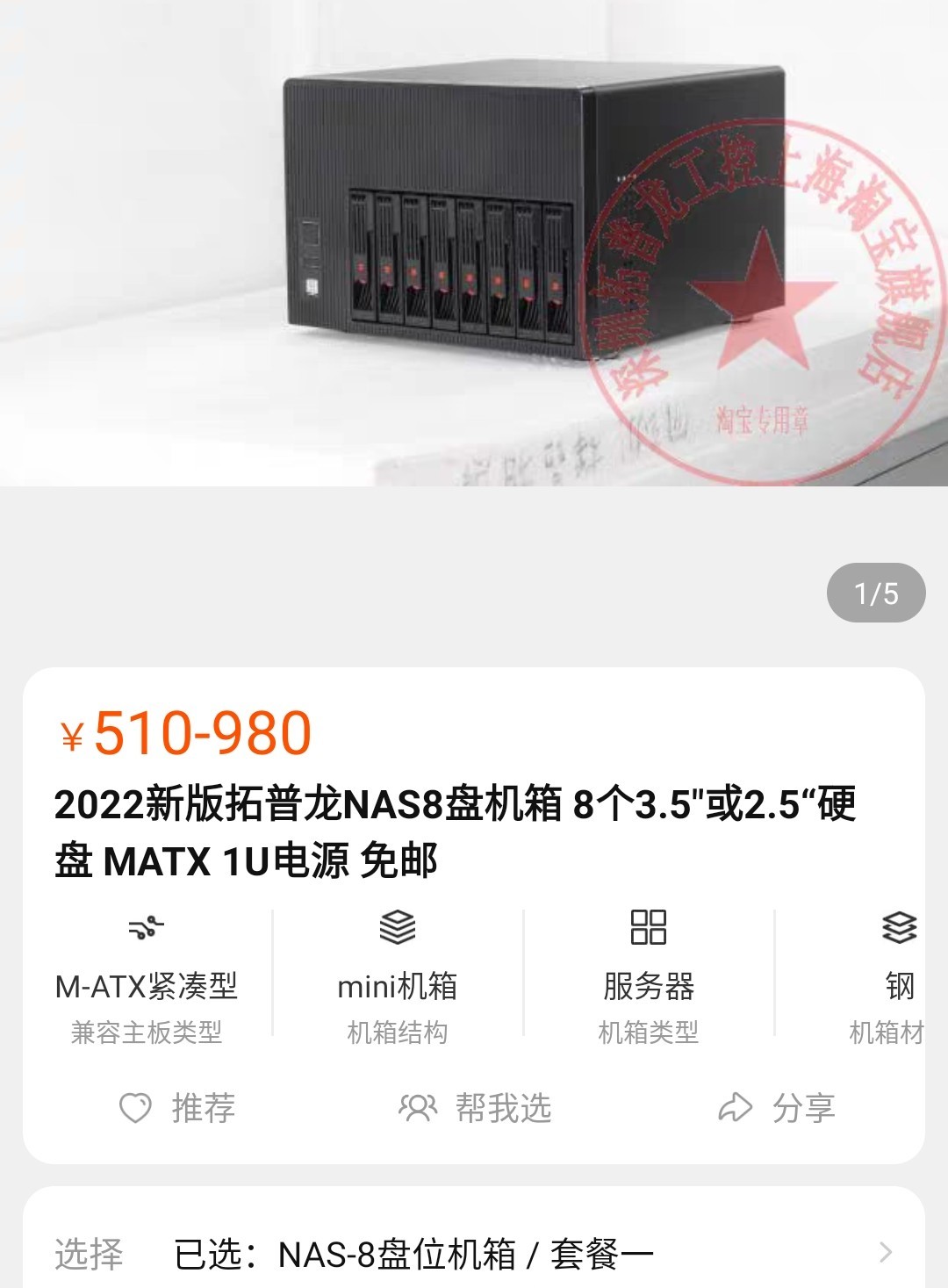Open the 选择 options row
Image resolution: width=948 pixels, height=1288 pixels.
click(474, 1254)
